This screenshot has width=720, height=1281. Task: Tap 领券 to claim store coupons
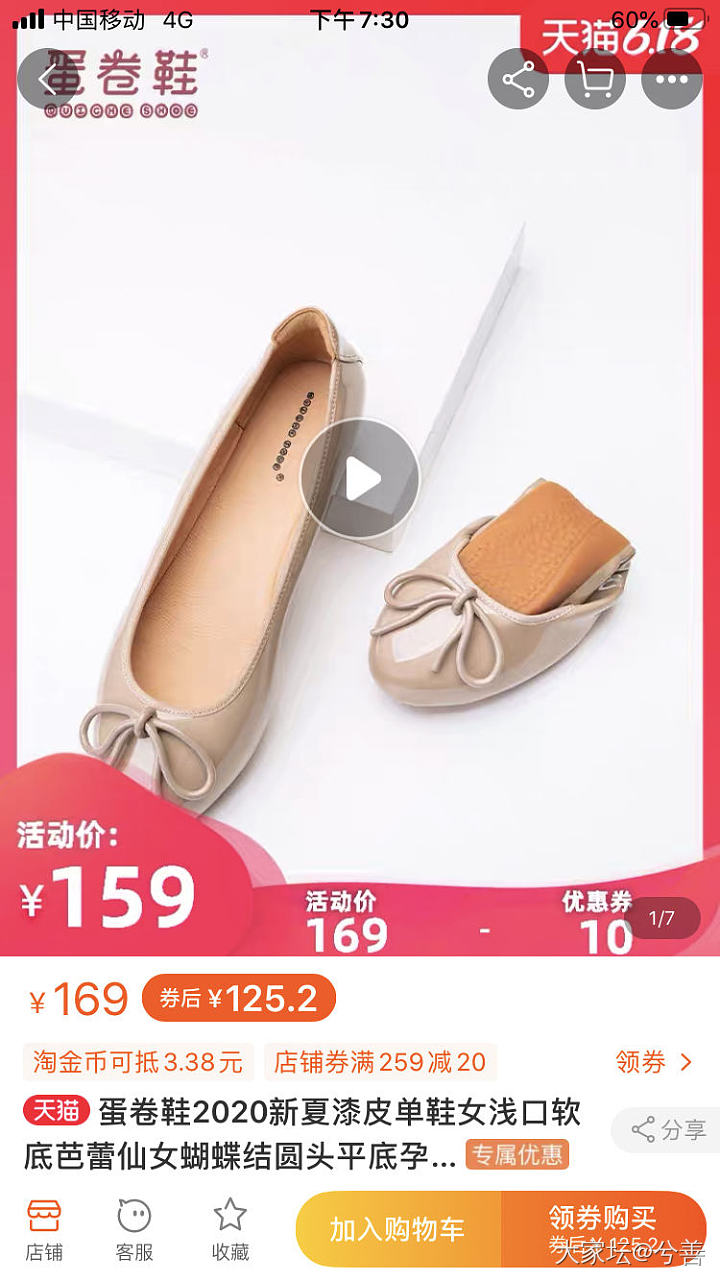(654, 1062)
